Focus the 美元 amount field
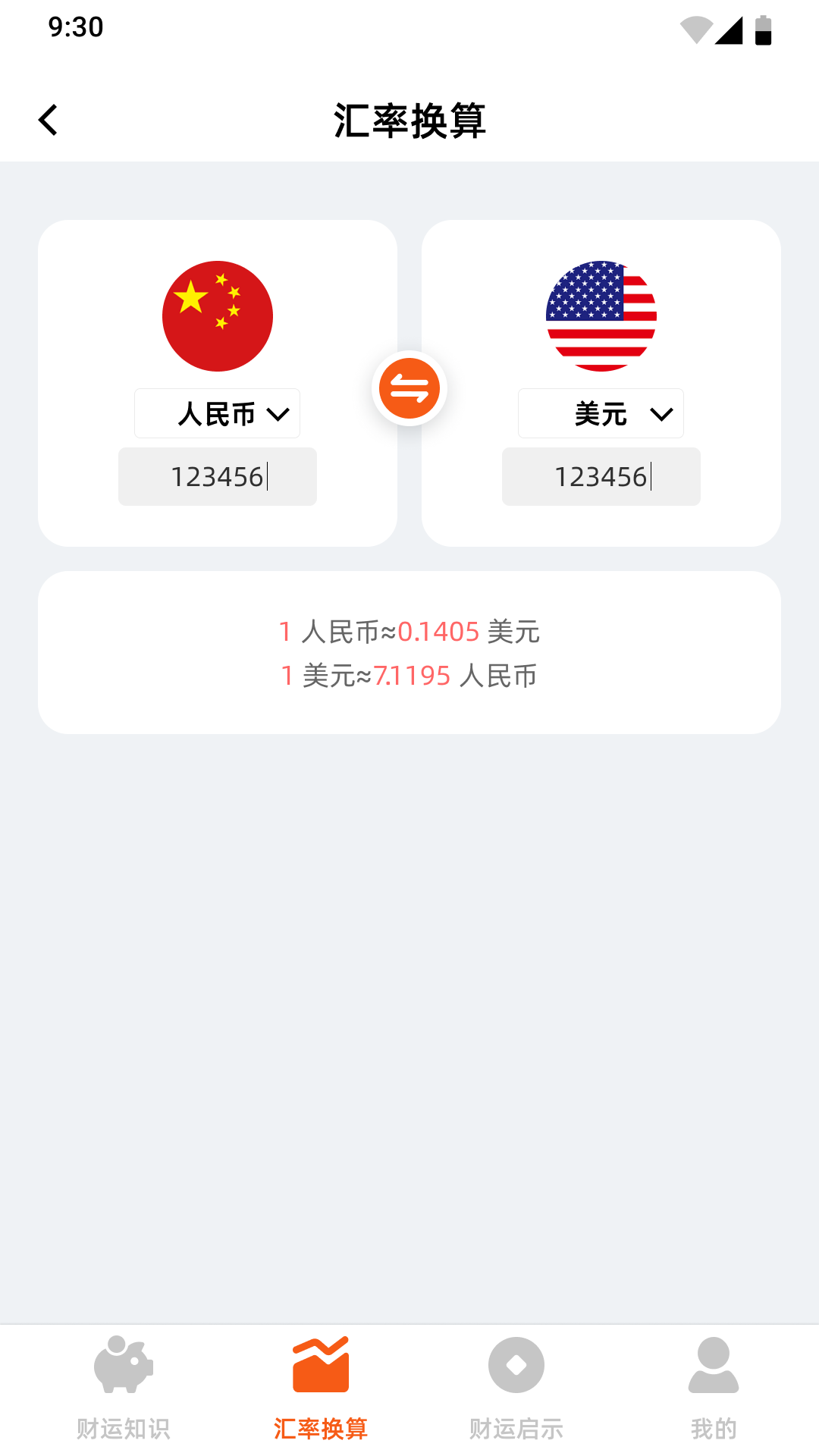This screenshot has width=819, height=1456. [601, 477]
